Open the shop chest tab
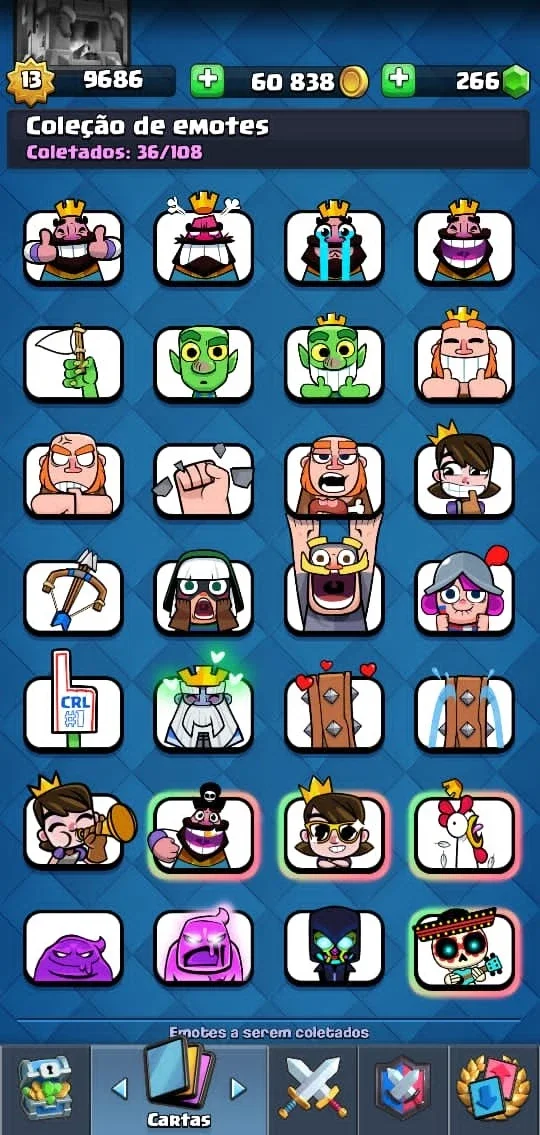 point(45,1089)
